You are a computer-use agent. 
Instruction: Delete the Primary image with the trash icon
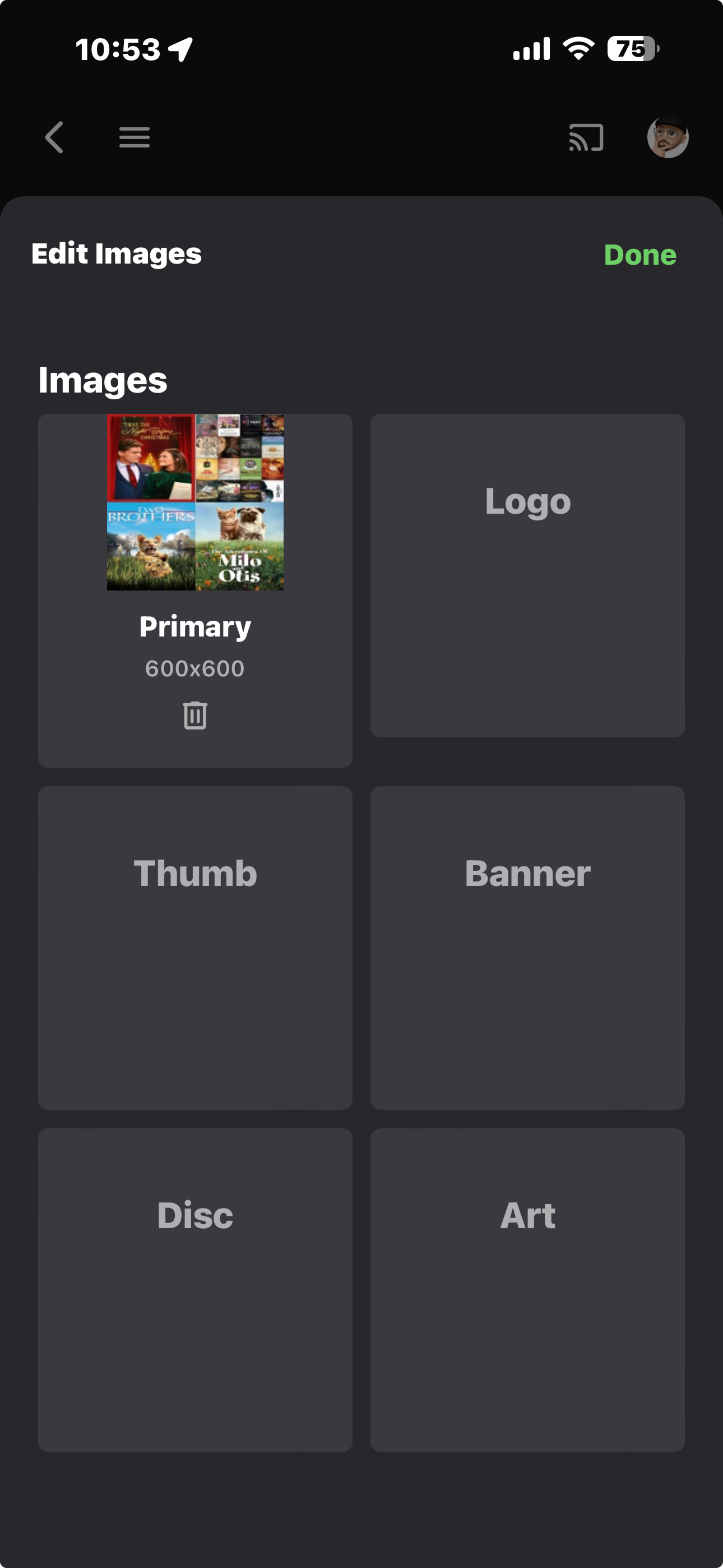(194, 715)
